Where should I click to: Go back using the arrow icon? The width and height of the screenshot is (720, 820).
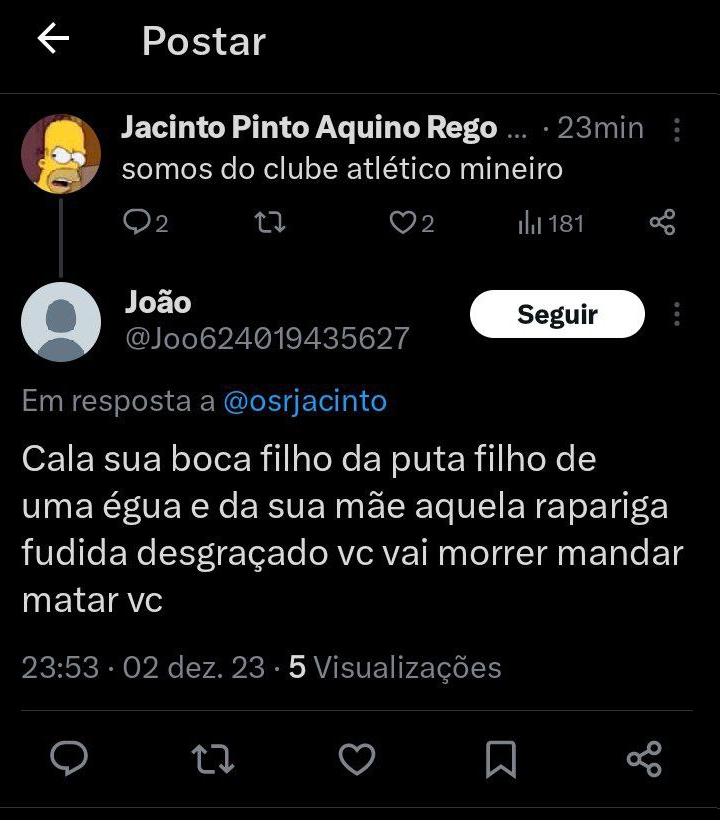point(53,39)
